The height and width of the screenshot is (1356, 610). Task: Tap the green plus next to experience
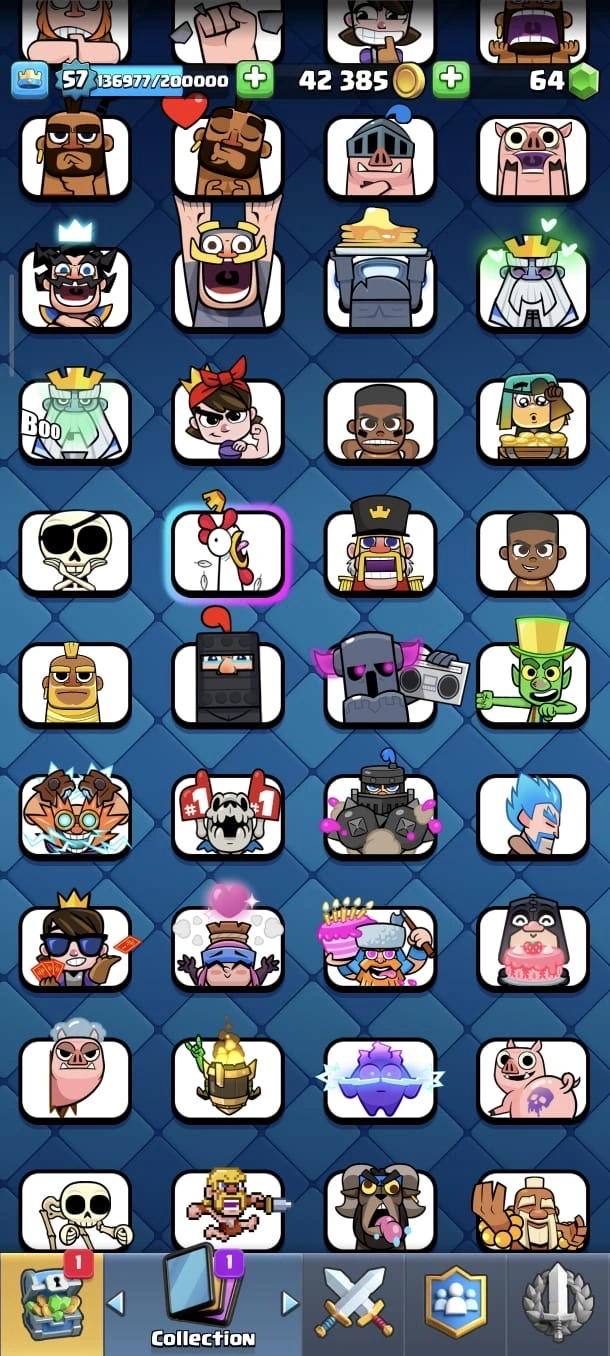[x=254, y=80]
